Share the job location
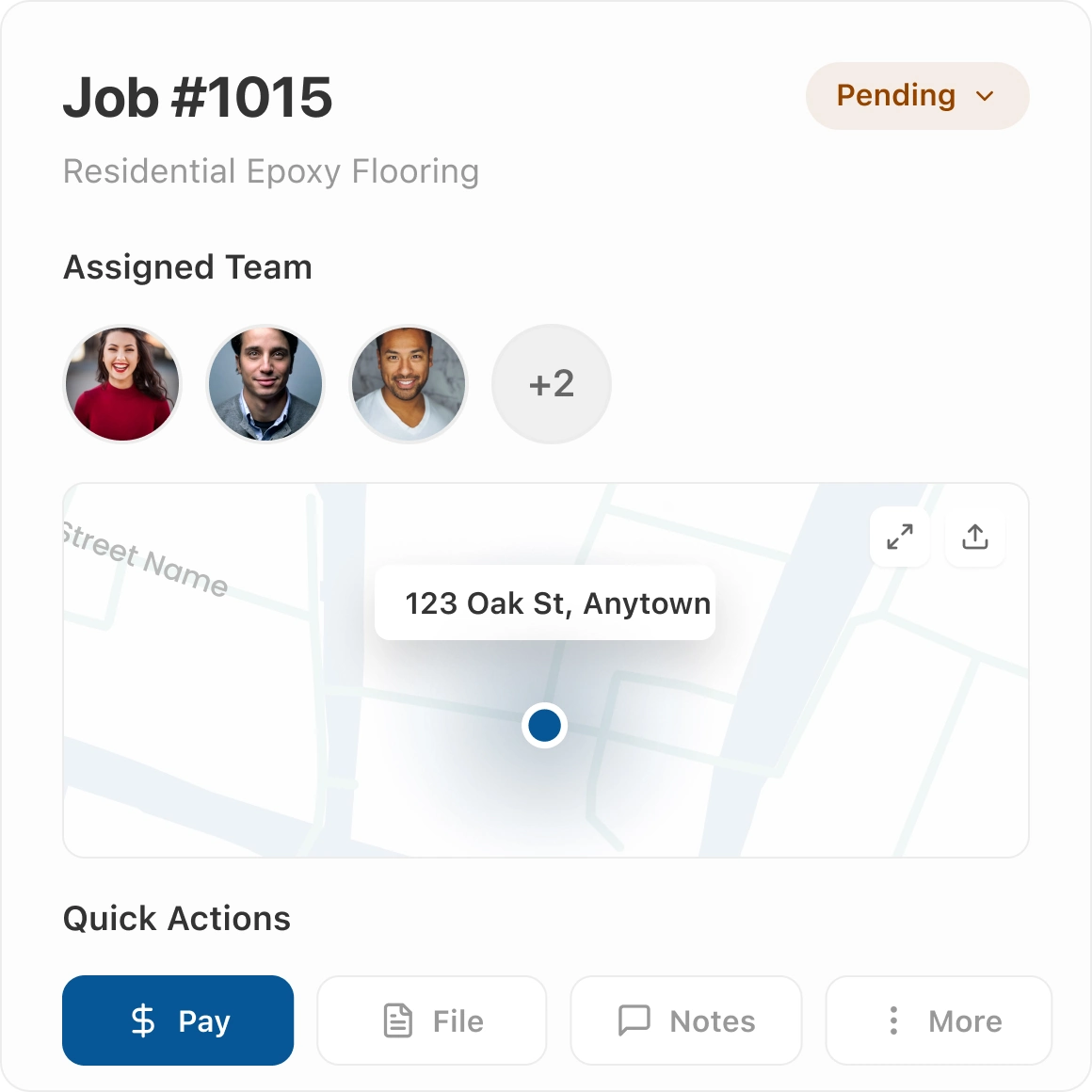This screenshot has height=1092, width=1092. tap(975, 537)
